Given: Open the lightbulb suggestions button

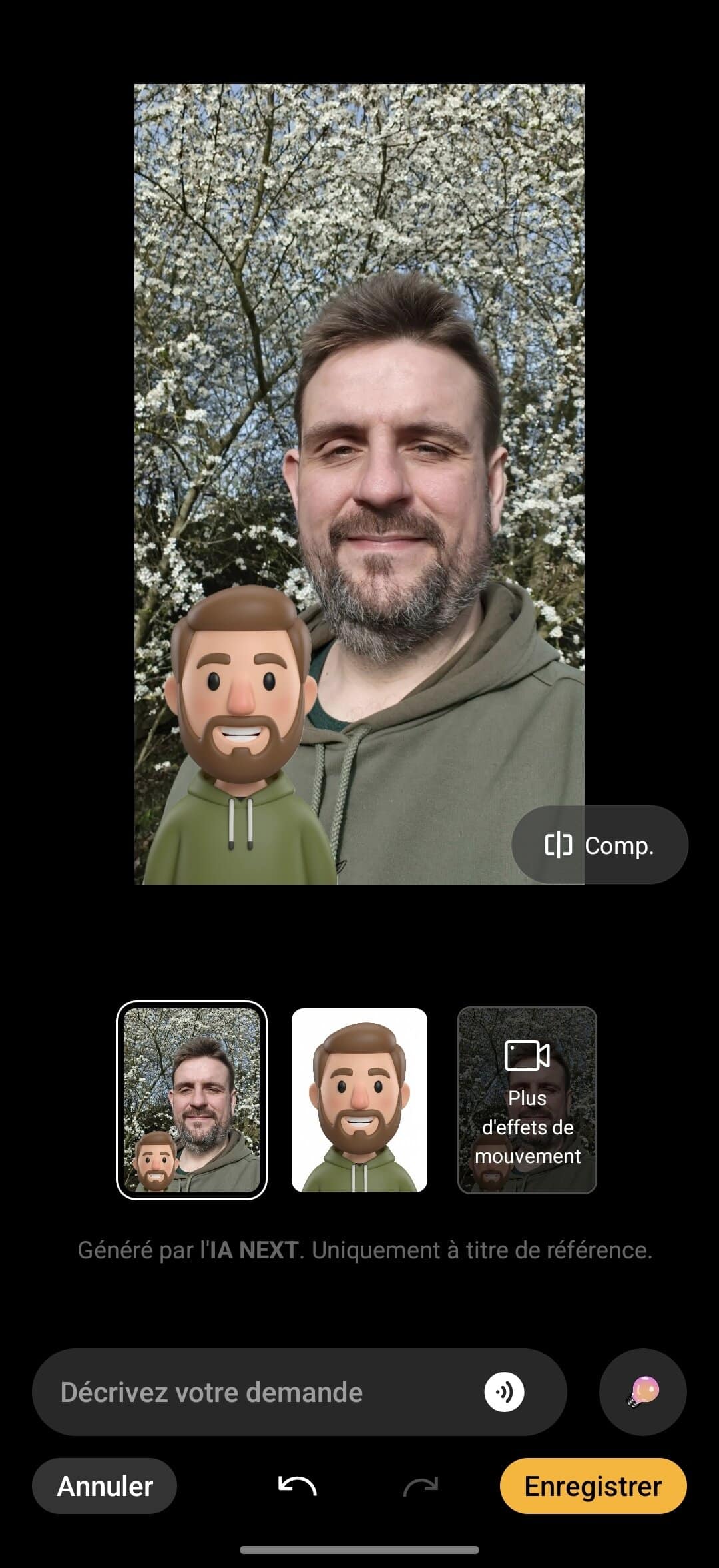Looking at the screenshot, I should point(643,1392).
